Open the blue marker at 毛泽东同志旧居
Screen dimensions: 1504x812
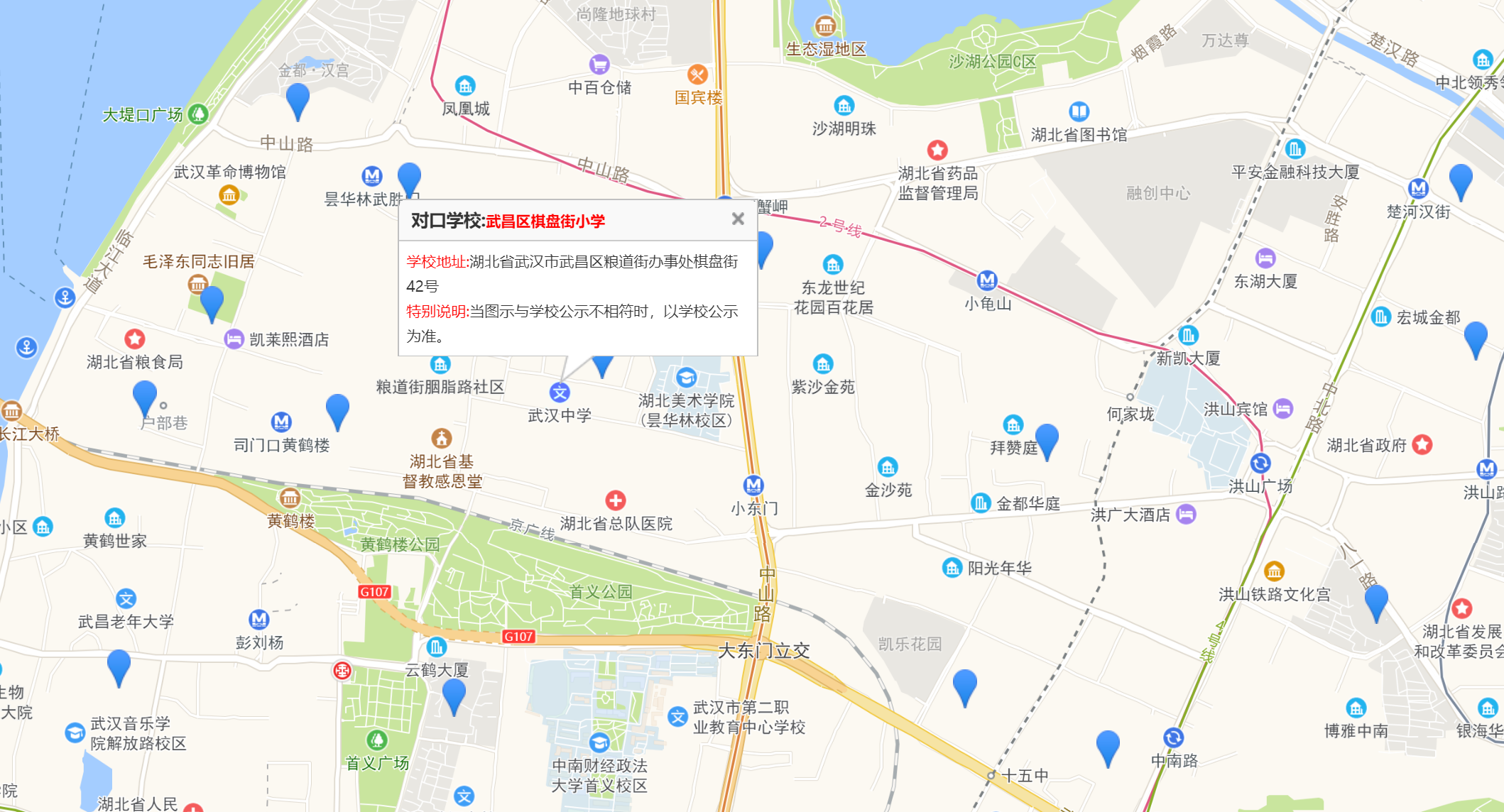point(212,301)
